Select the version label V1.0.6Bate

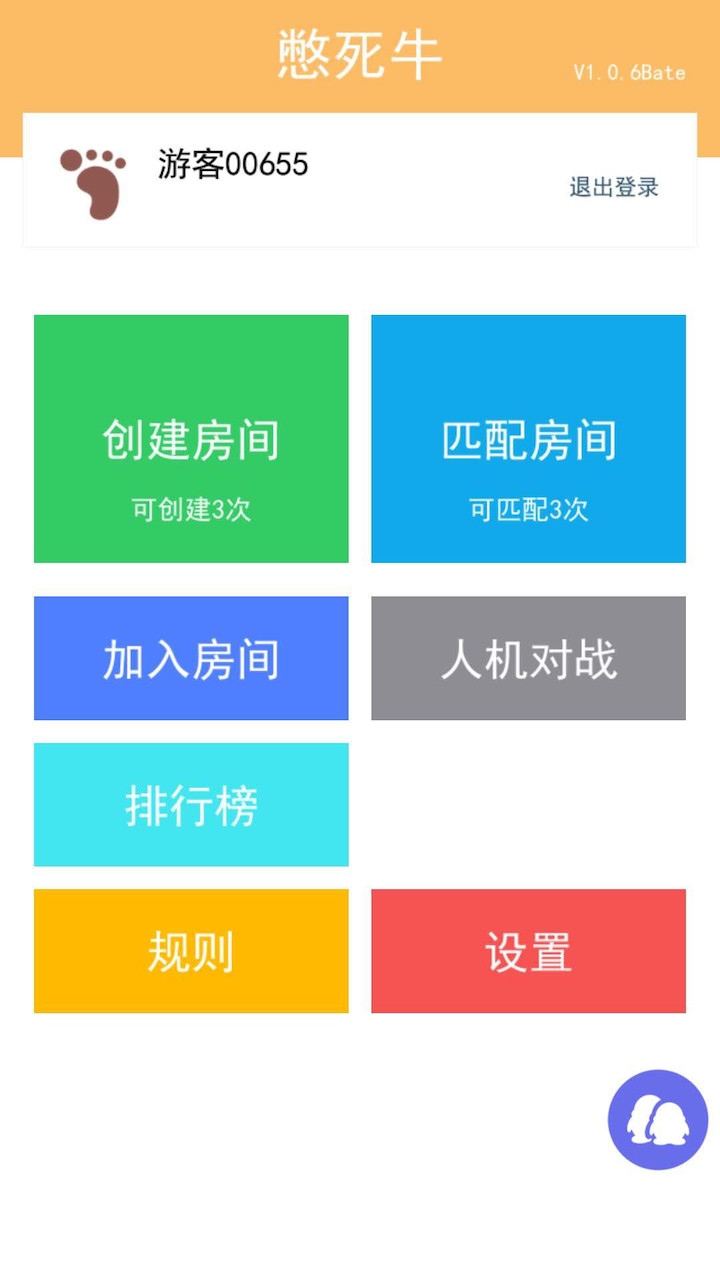(629, 72)
